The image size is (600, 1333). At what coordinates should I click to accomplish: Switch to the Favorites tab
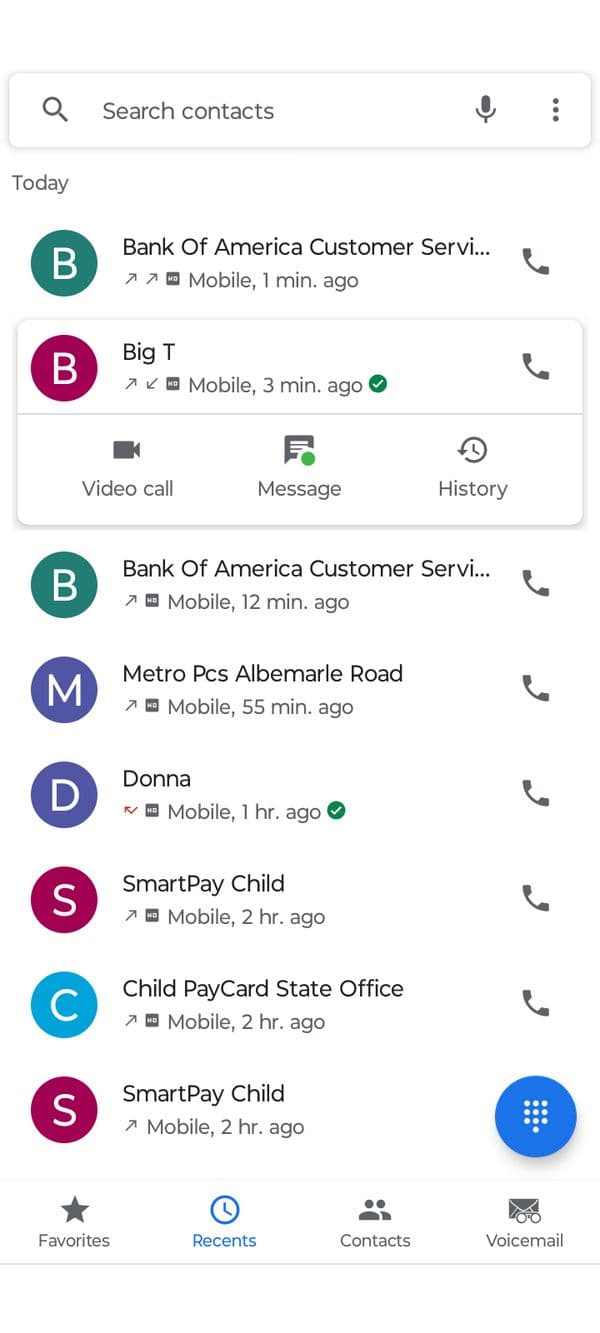[x=74, y=1222]
